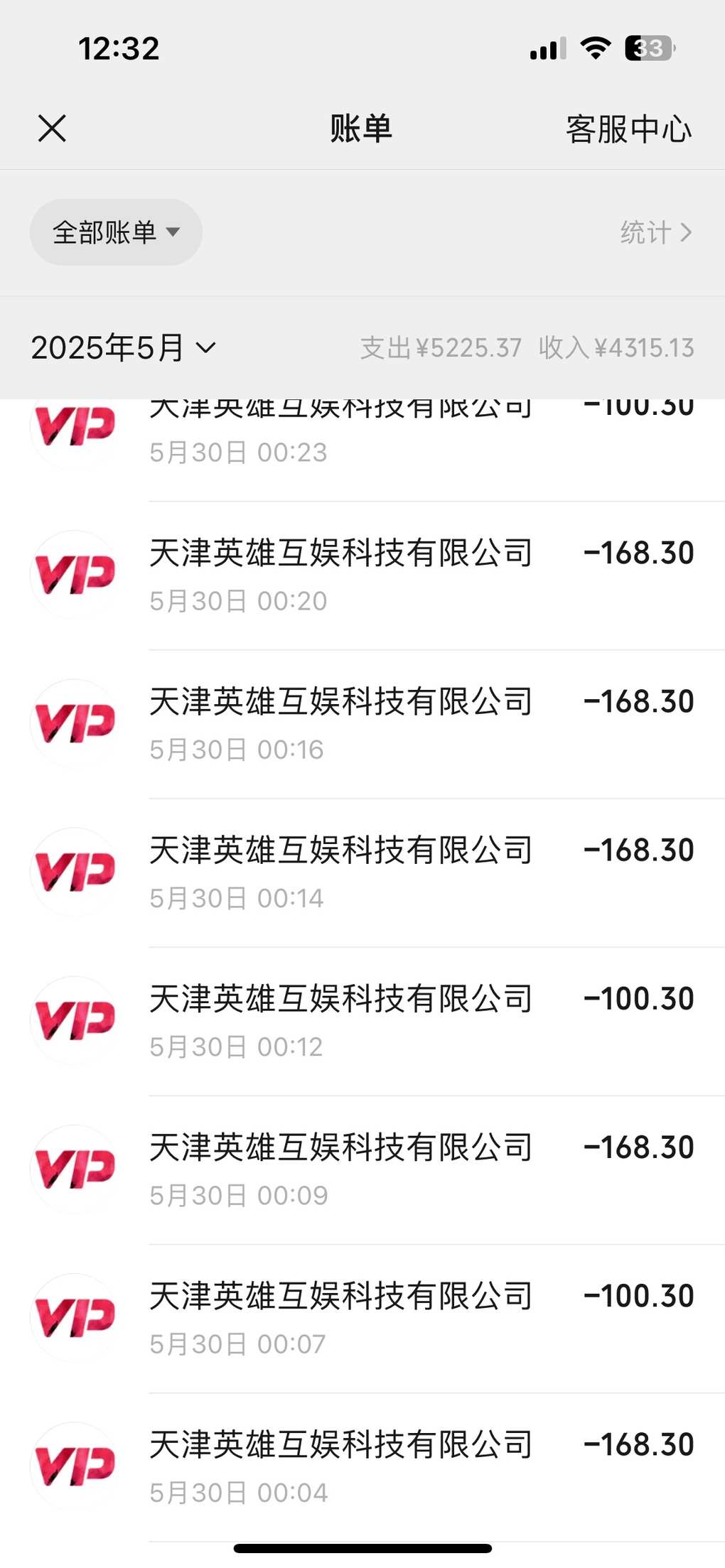Screen dimensions: 725x1568
Task: Expand the 全部账单 filter dropdown
Action: (x=116, y=232)
